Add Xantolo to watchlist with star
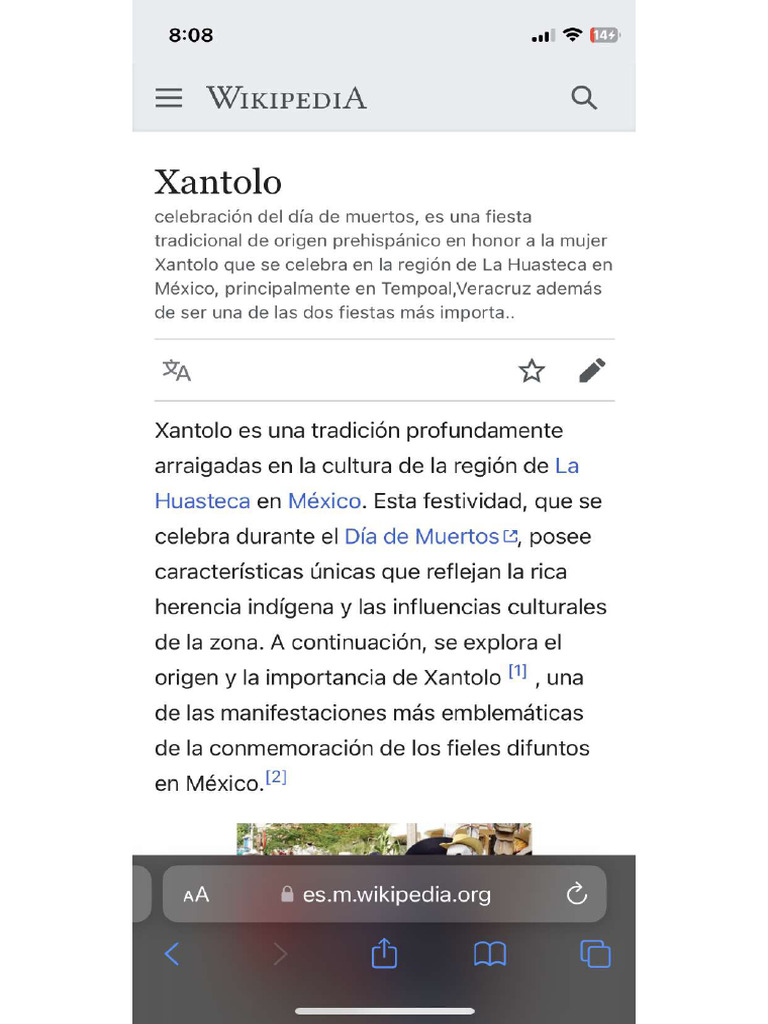Screen dimensions: 768x1024 [532, 370]
